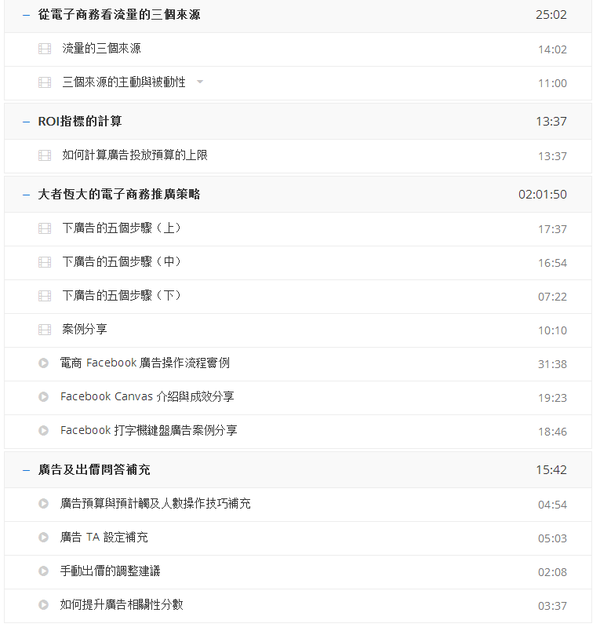
Task: Open lesson 下廣告的五個步驟(下)
Action: [x=121, y=296]
